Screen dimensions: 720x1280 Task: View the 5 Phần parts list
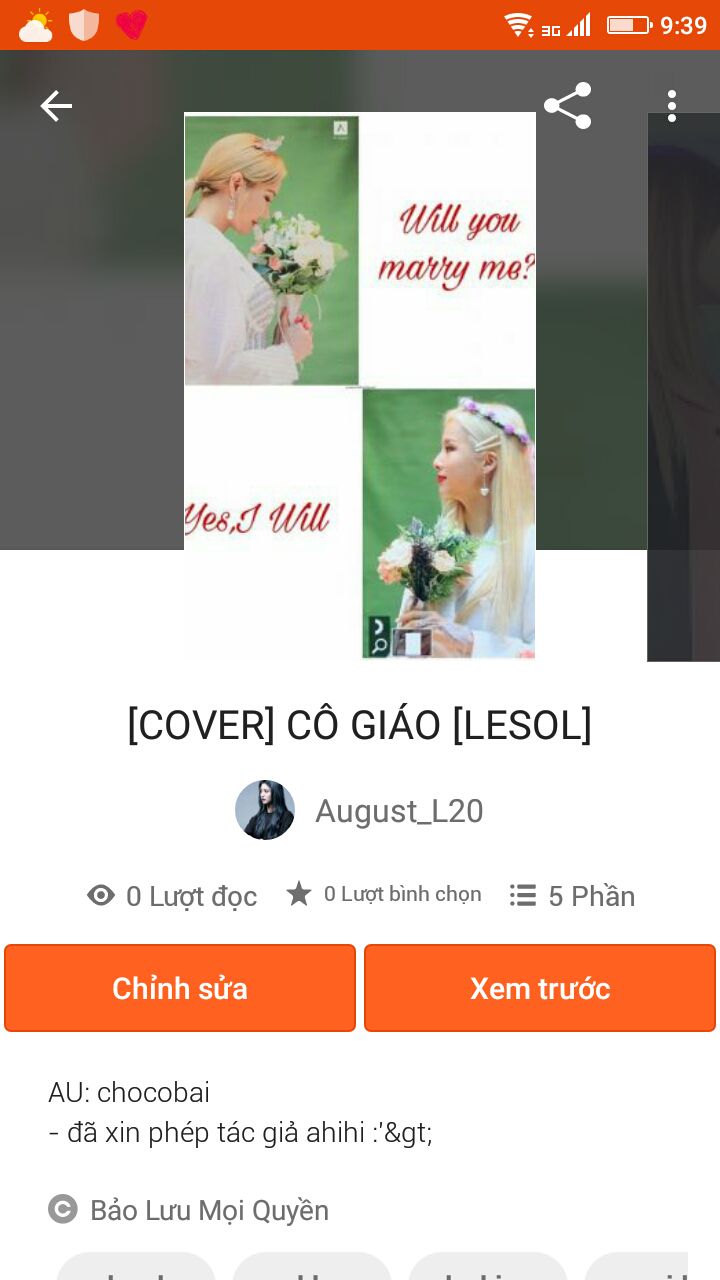573,896
